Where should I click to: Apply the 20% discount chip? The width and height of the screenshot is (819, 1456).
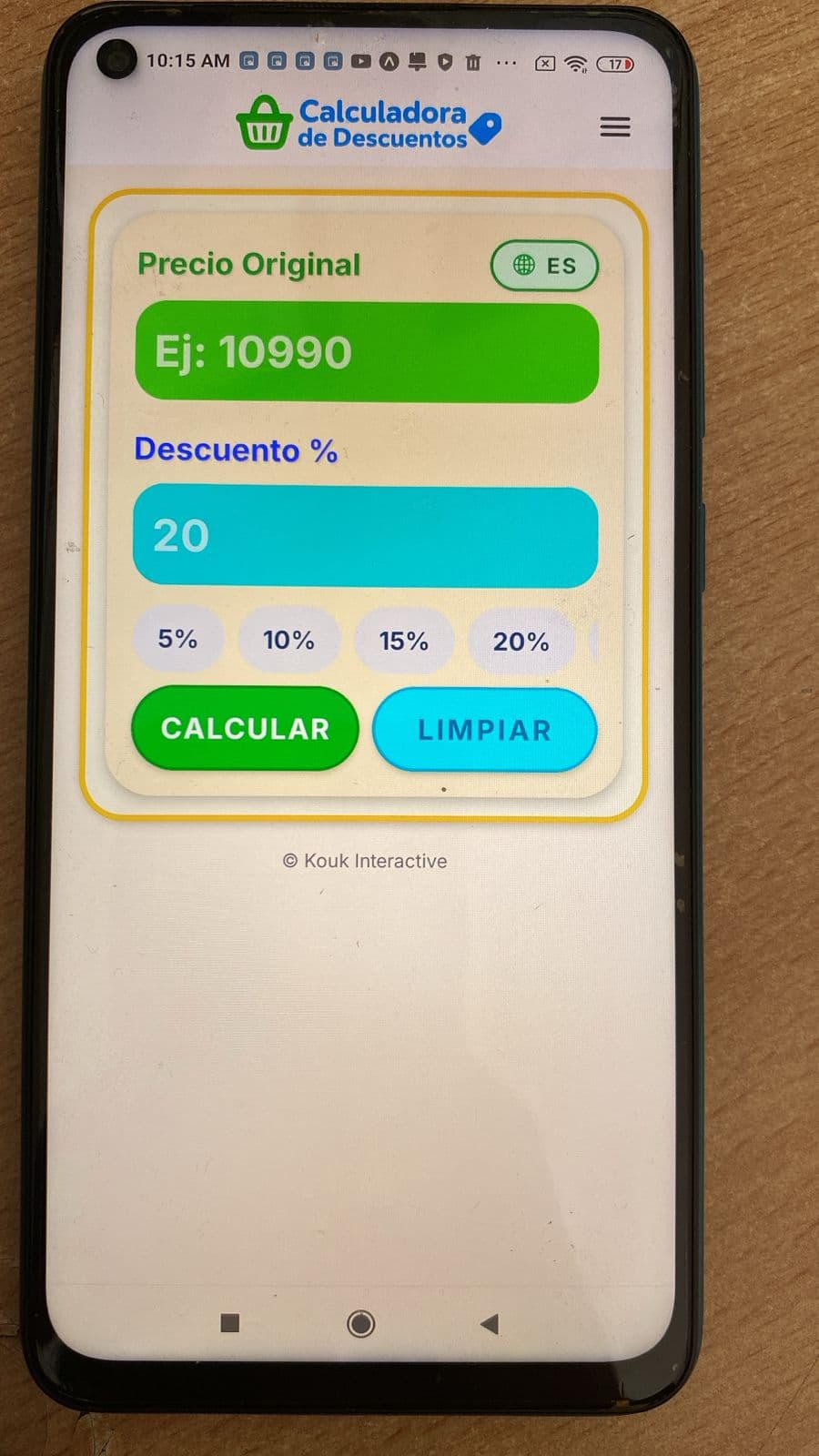pos(521,642)
